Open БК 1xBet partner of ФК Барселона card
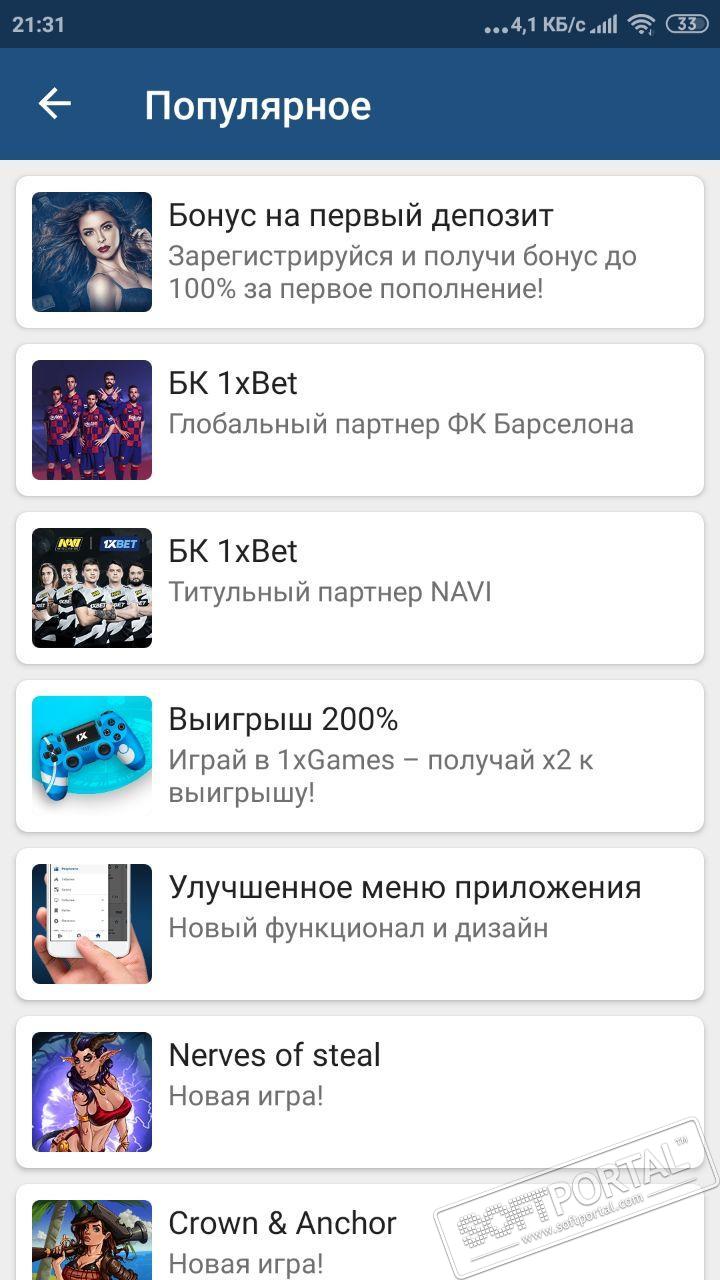Image resolution: width=720 pixels, height=1280 pixels. coord(360,420)
